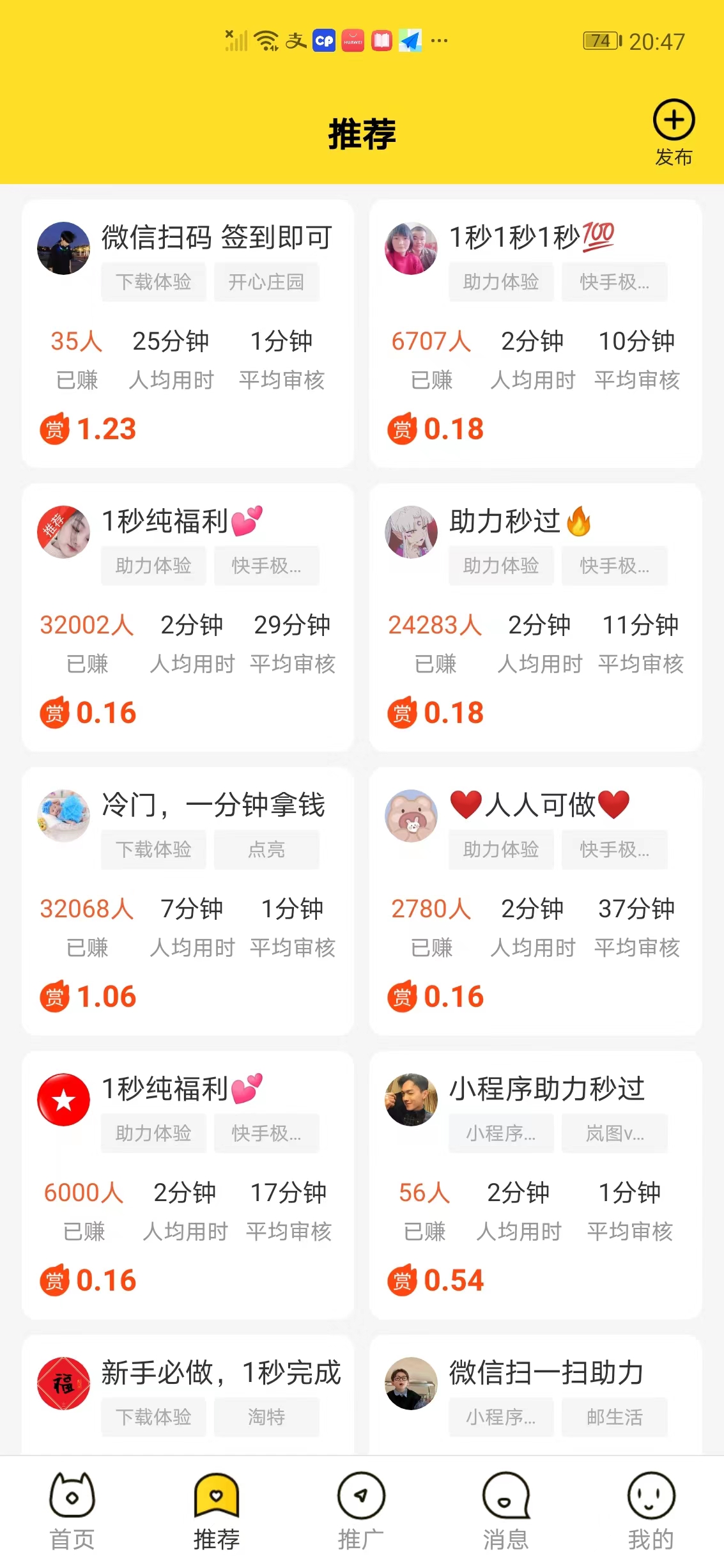Select the 人人可做 task card
724x1568 pixels.
coord(535,901)
